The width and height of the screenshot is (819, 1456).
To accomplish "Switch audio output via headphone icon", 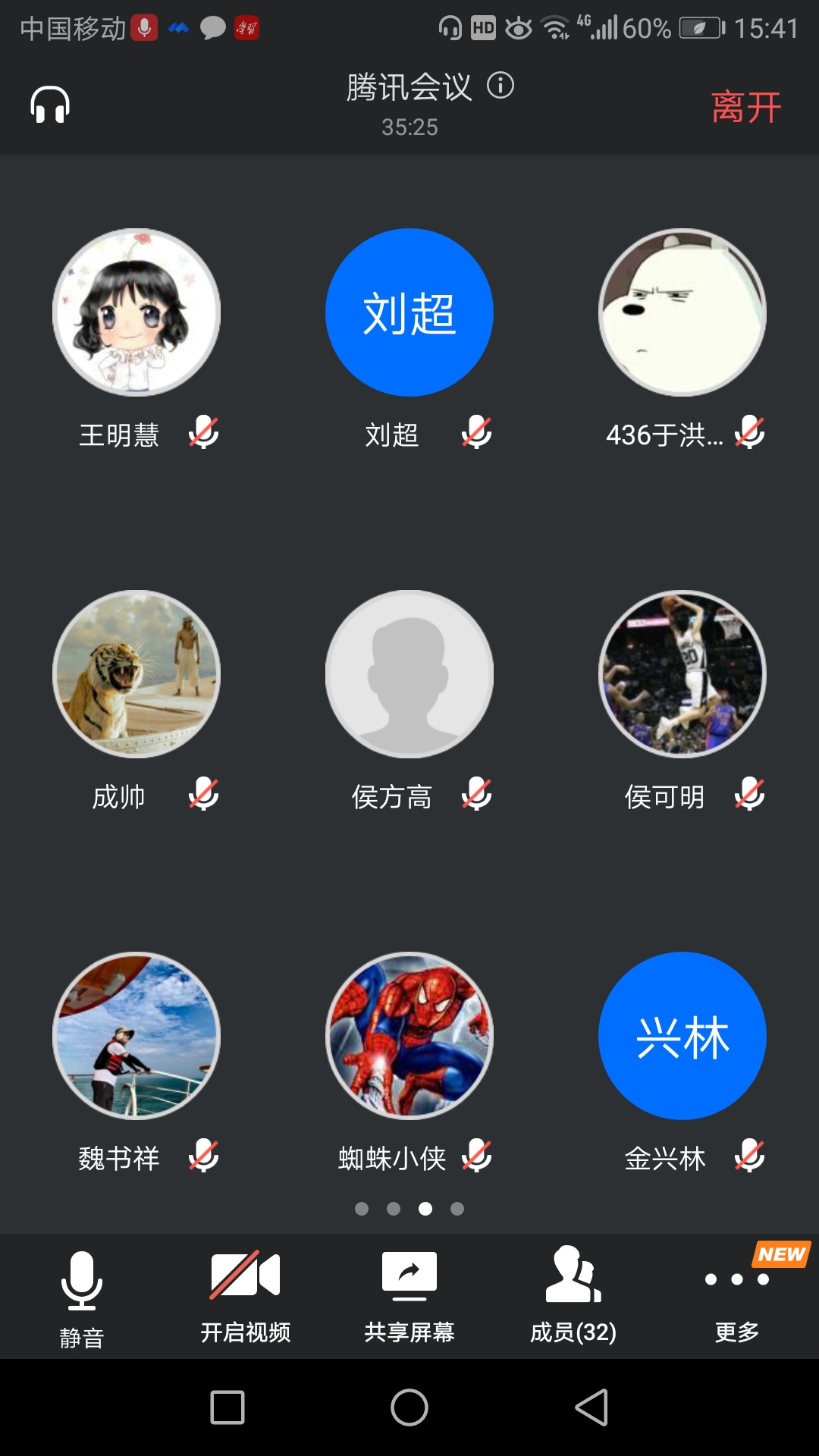I will pyautogui.click(x=50, y=105).
